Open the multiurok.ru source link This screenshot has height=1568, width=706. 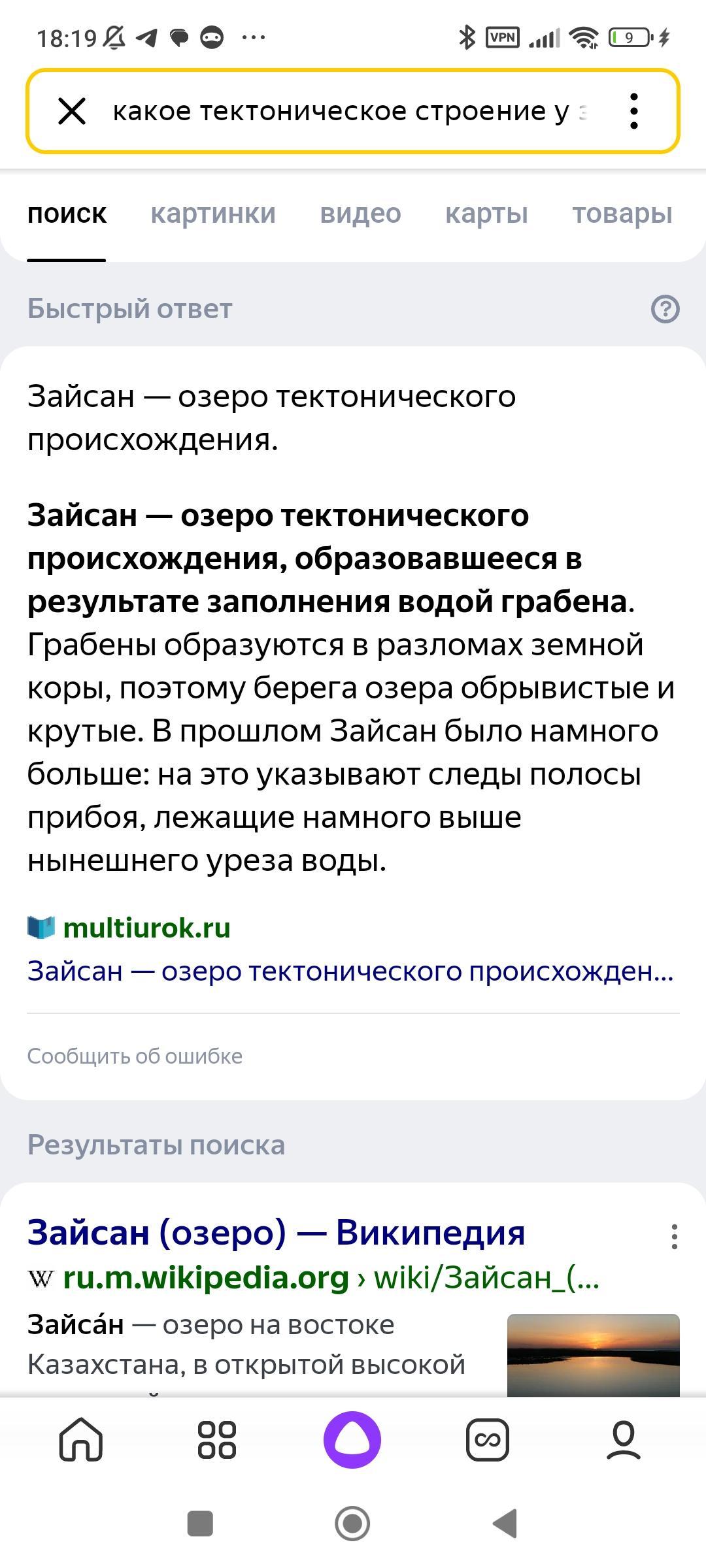pyautogui.click(x=146, y=928)
